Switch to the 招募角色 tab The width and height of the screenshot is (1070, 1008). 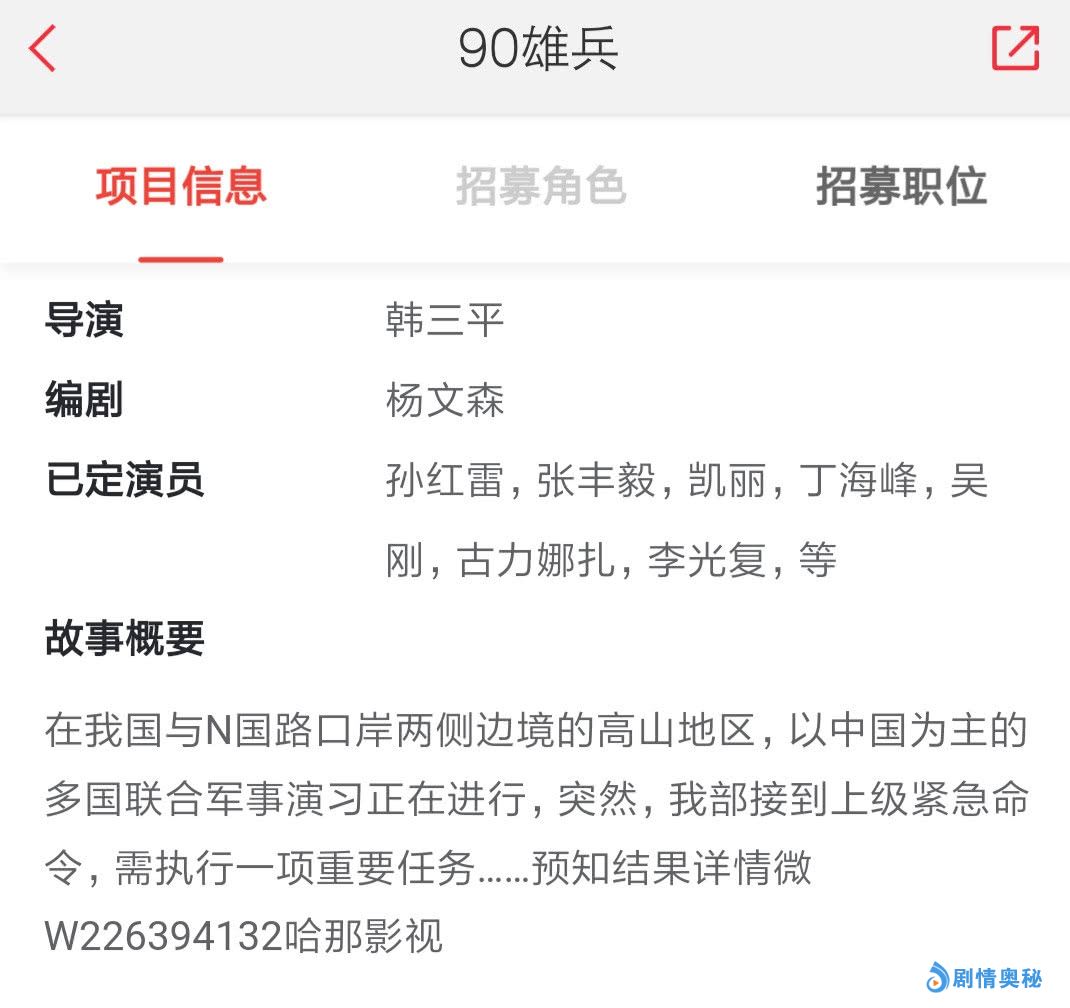pyautogui.click(x=540, y=187)
